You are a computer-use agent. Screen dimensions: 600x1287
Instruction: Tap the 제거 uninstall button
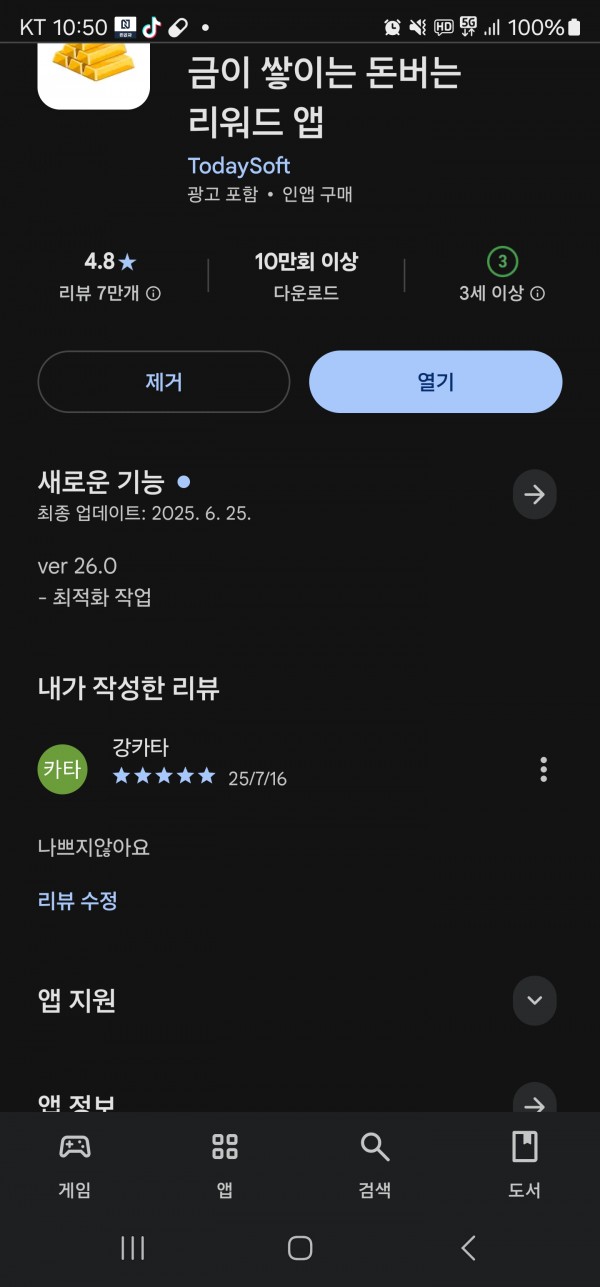164,382
